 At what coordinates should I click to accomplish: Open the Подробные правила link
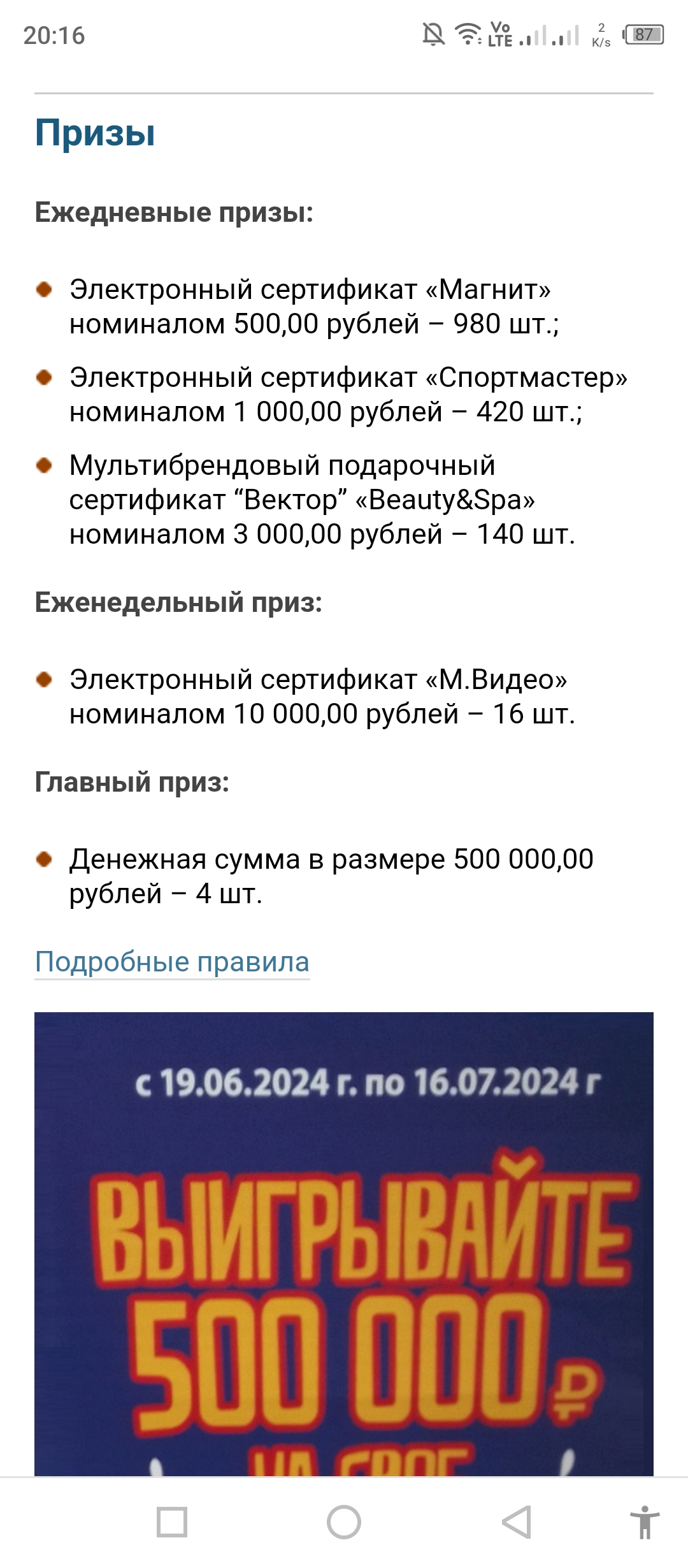coord(172,962)
